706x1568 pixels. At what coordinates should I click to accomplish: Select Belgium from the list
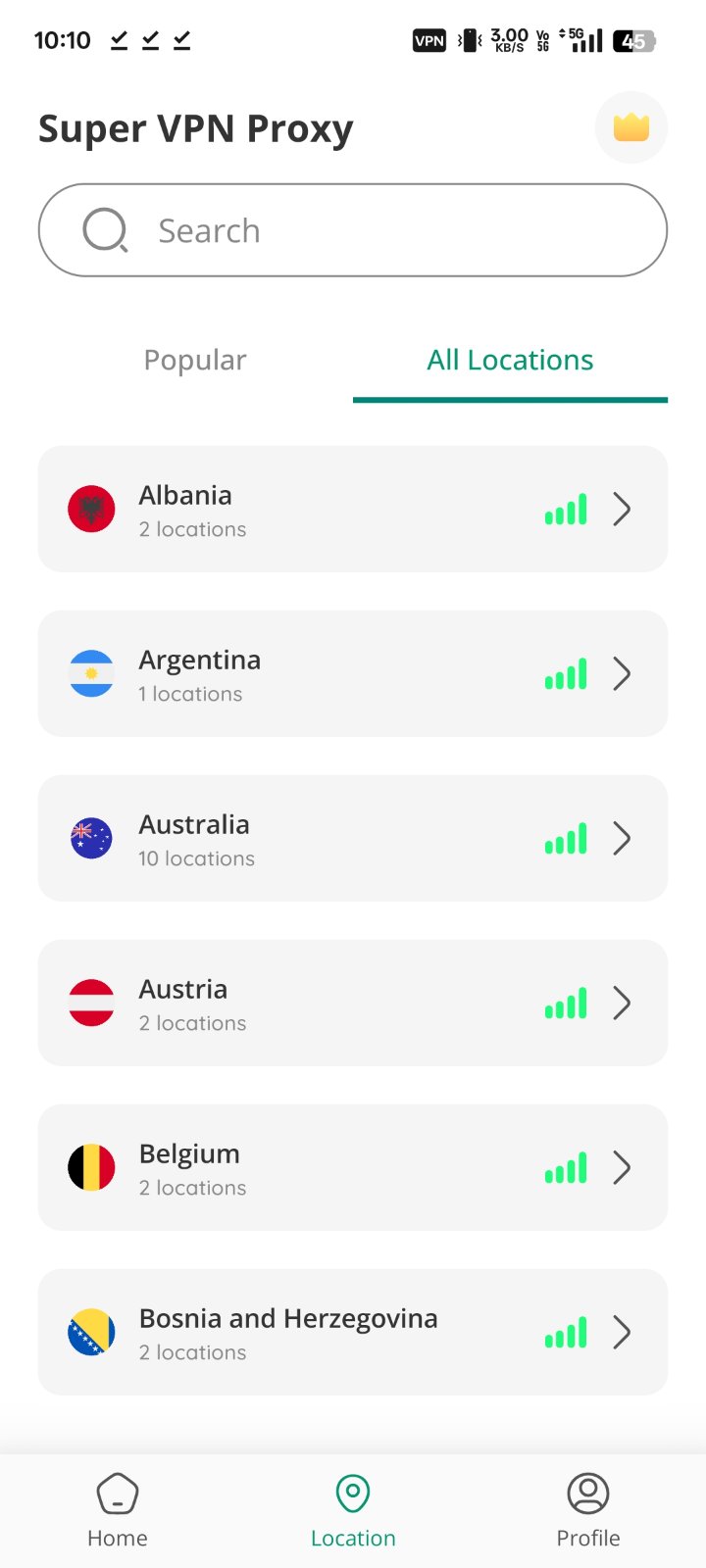point(353,1168)
